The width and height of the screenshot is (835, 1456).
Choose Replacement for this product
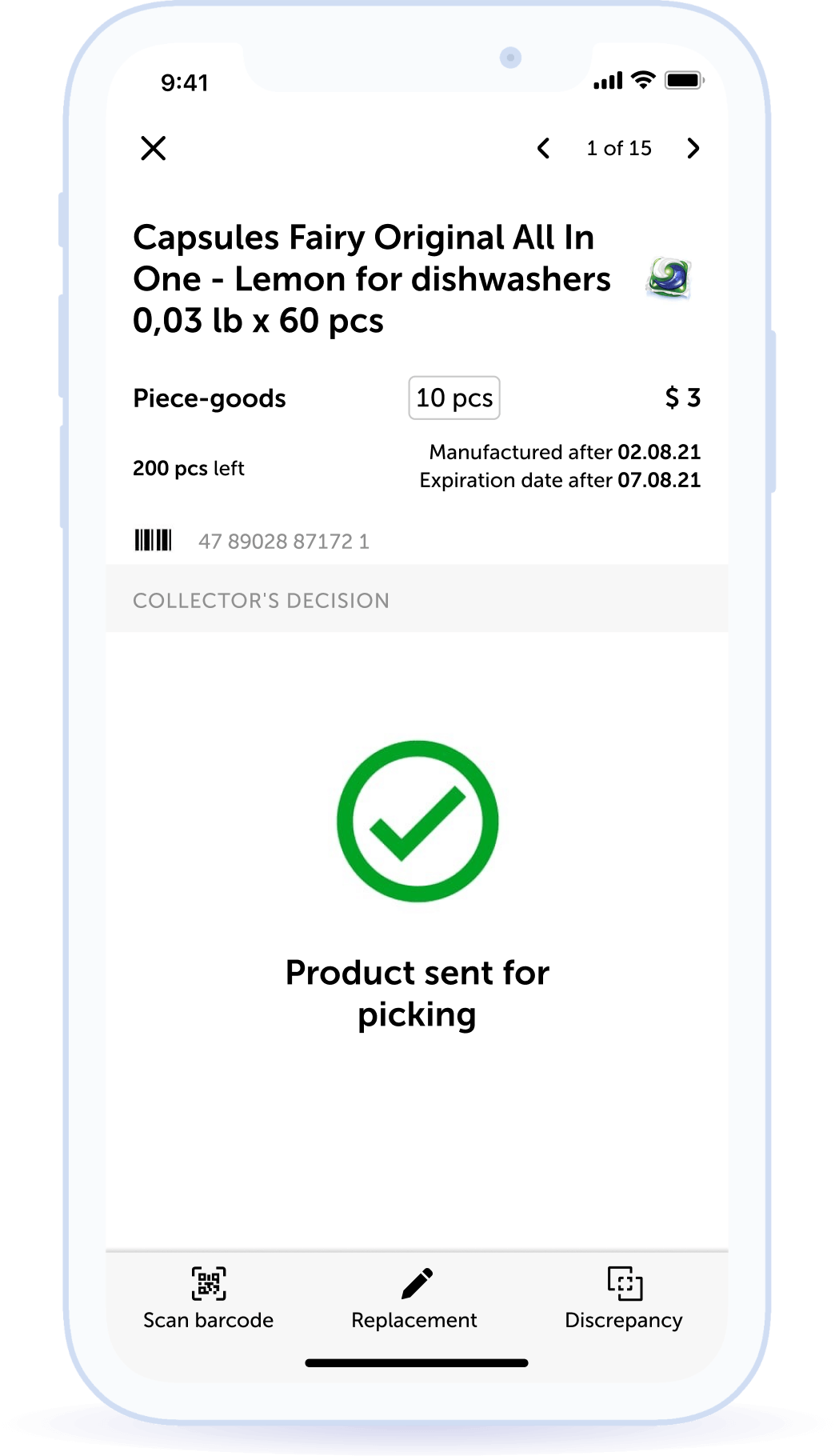(414, 1298)
